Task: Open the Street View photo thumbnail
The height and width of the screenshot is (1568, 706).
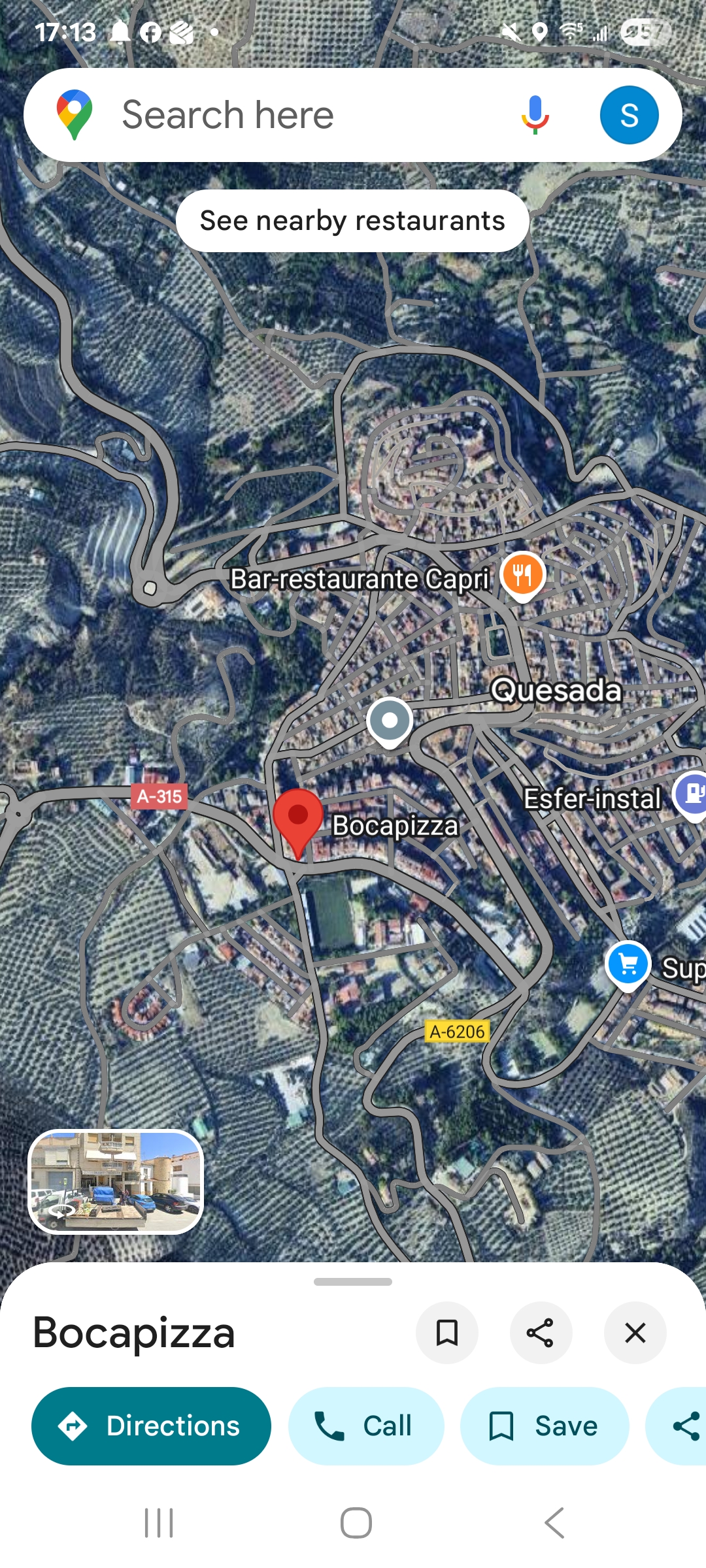Action: point(116,1182)
